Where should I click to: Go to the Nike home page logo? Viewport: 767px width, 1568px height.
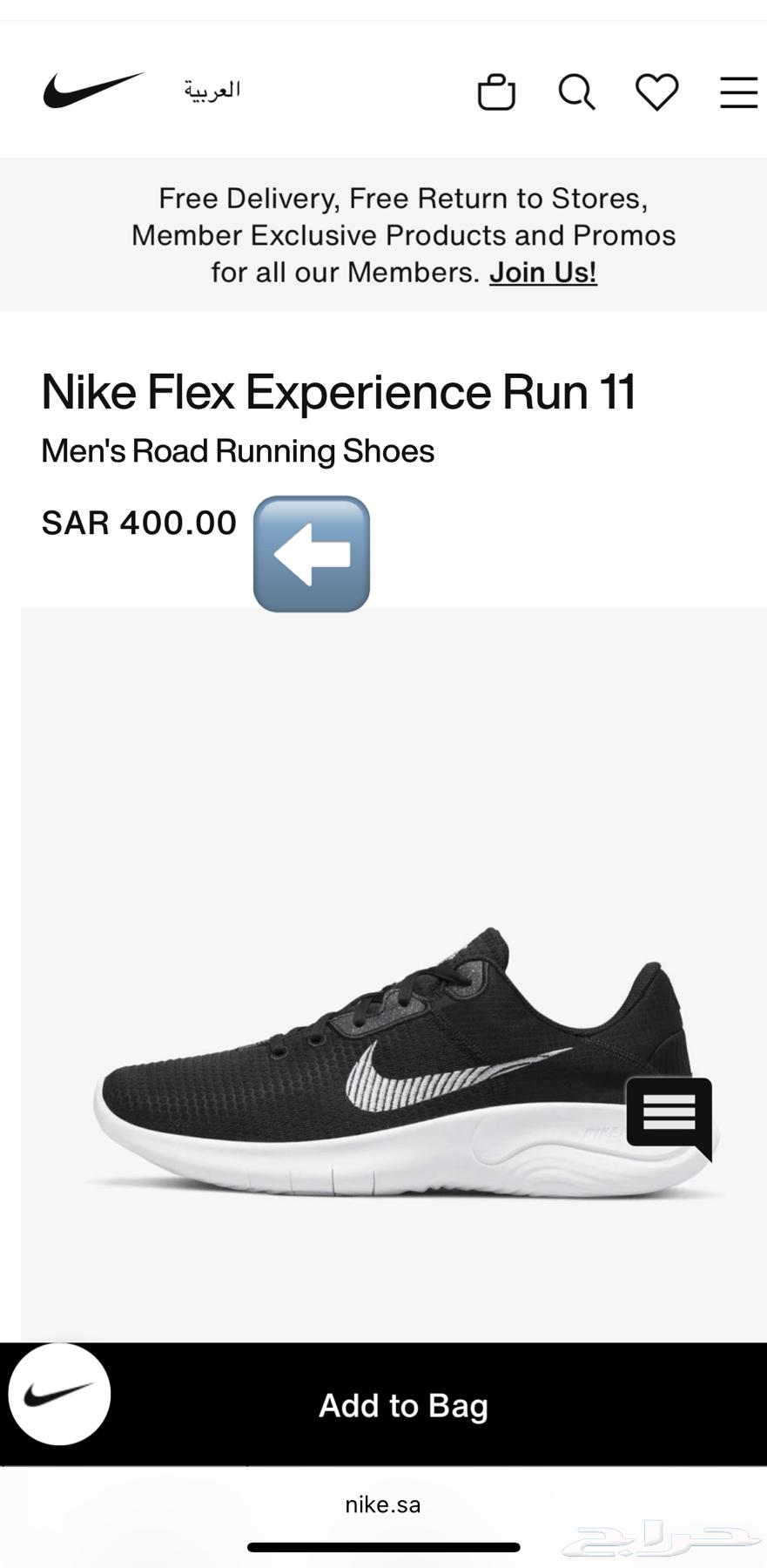point(93,90)
